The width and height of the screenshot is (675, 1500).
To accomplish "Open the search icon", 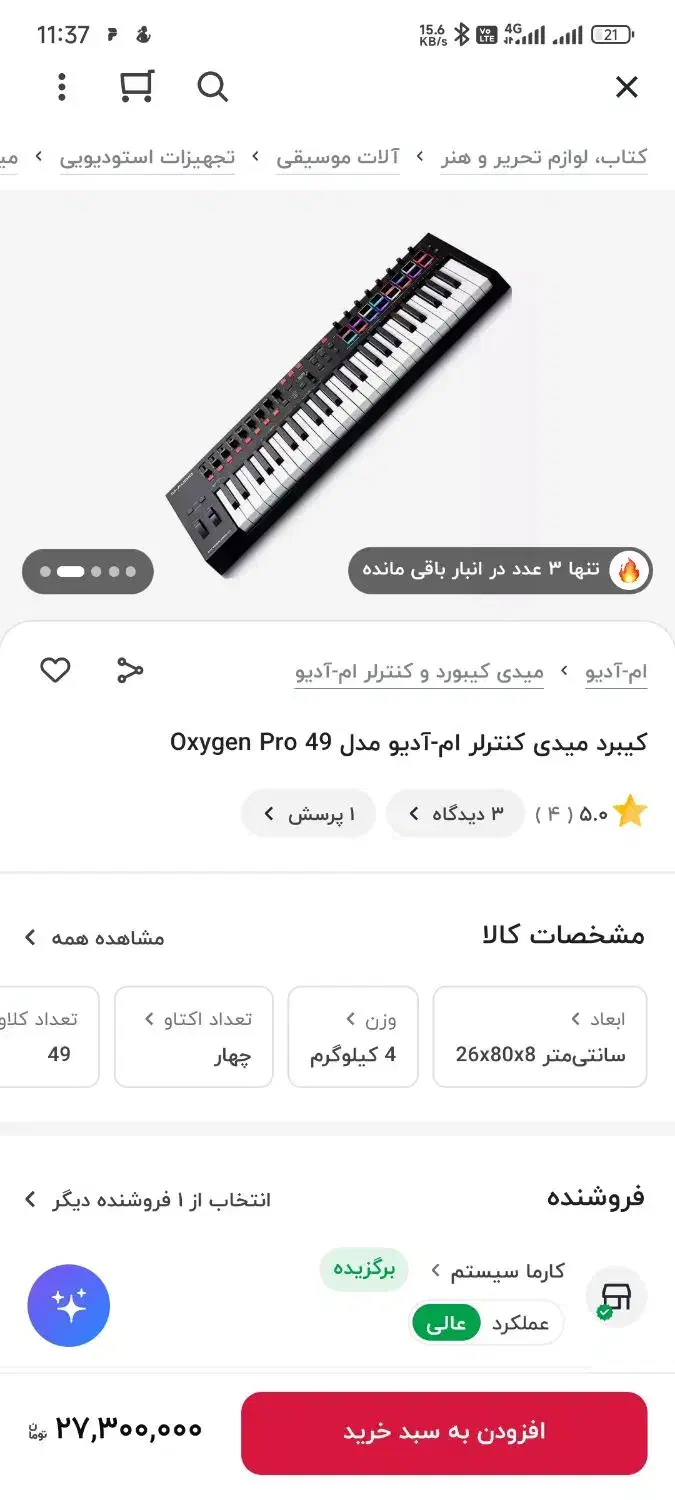I will pyautogui.click(x=212, y=88).
